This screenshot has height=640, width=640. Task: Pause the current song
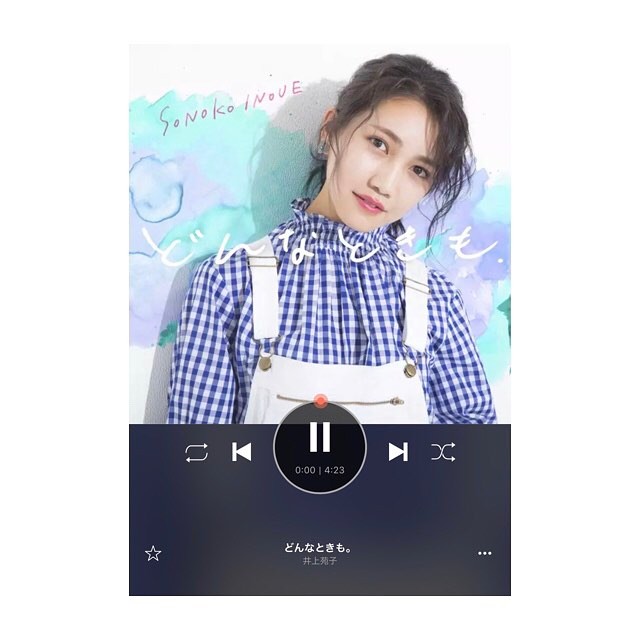pyautogui.click(x=320, y=438)
